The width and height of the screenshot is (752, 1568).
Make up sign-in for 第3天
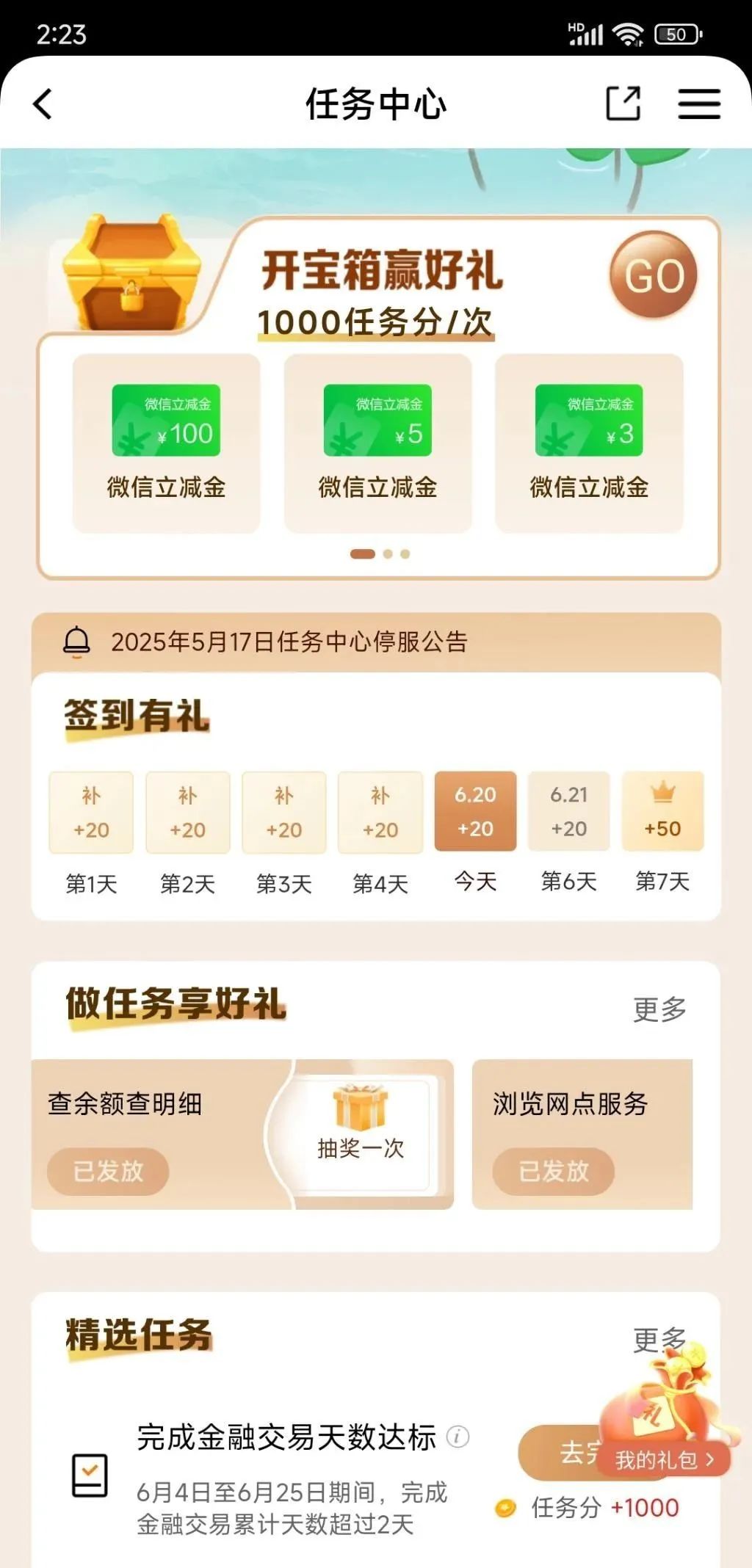coord(284,813)
